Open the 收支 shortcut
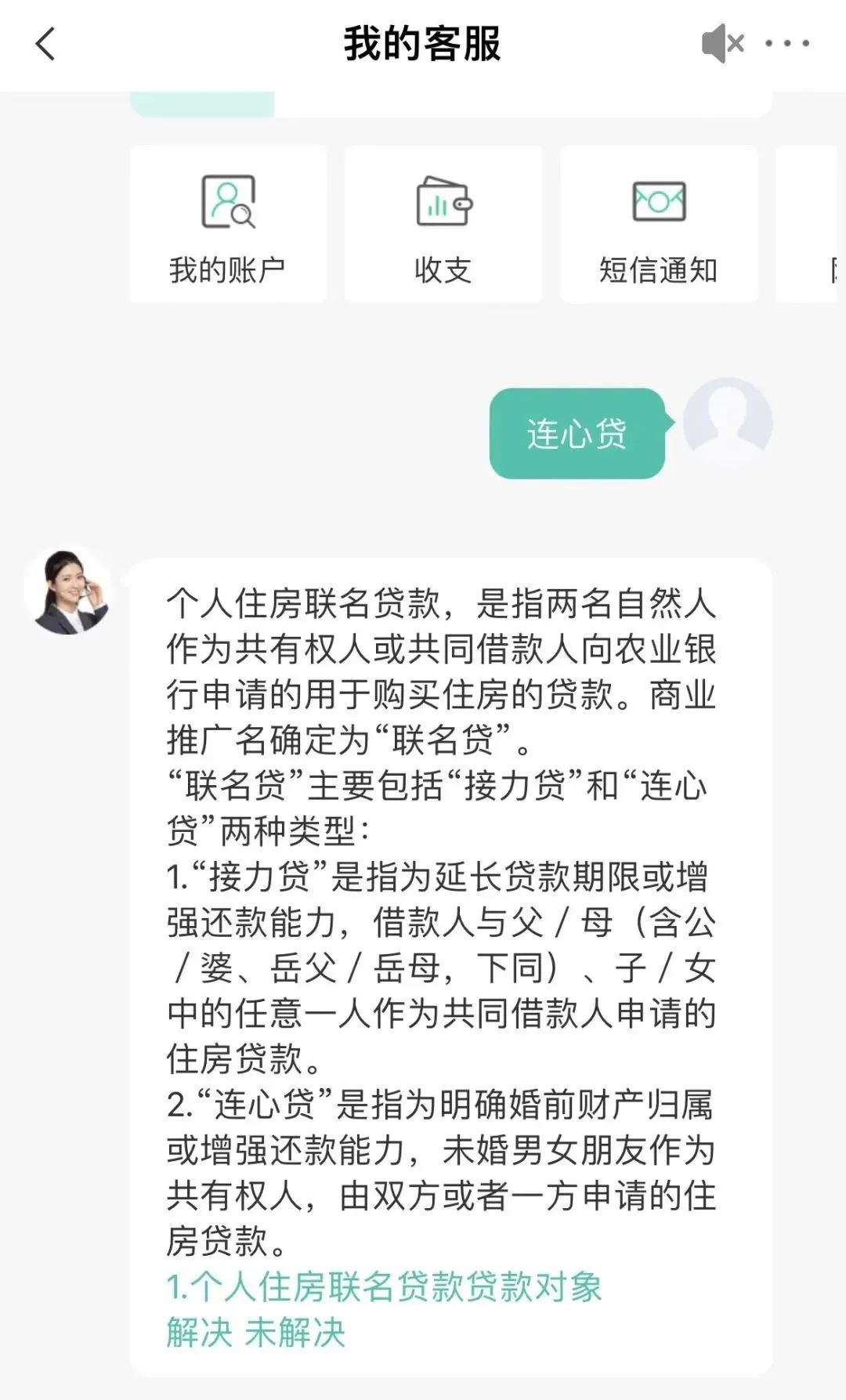The height and width of the screenshot is (1400, 846). 443,224
